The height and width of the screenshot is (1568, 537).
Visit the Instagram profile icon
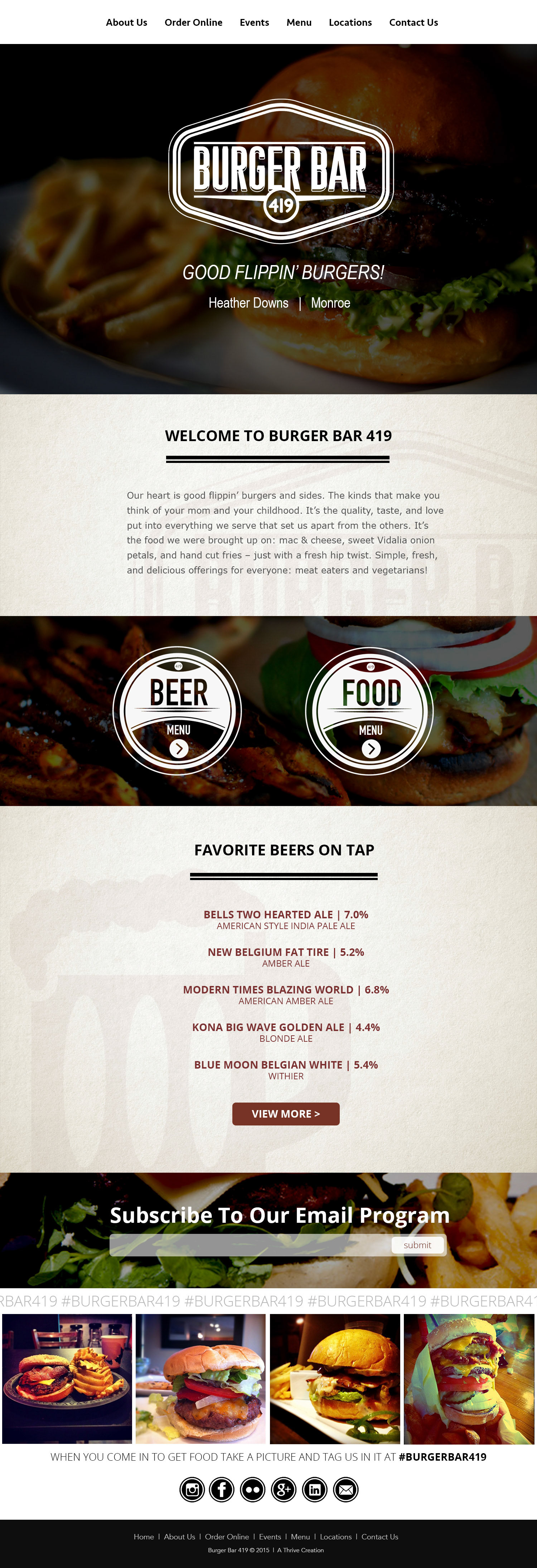(192, 1490)
